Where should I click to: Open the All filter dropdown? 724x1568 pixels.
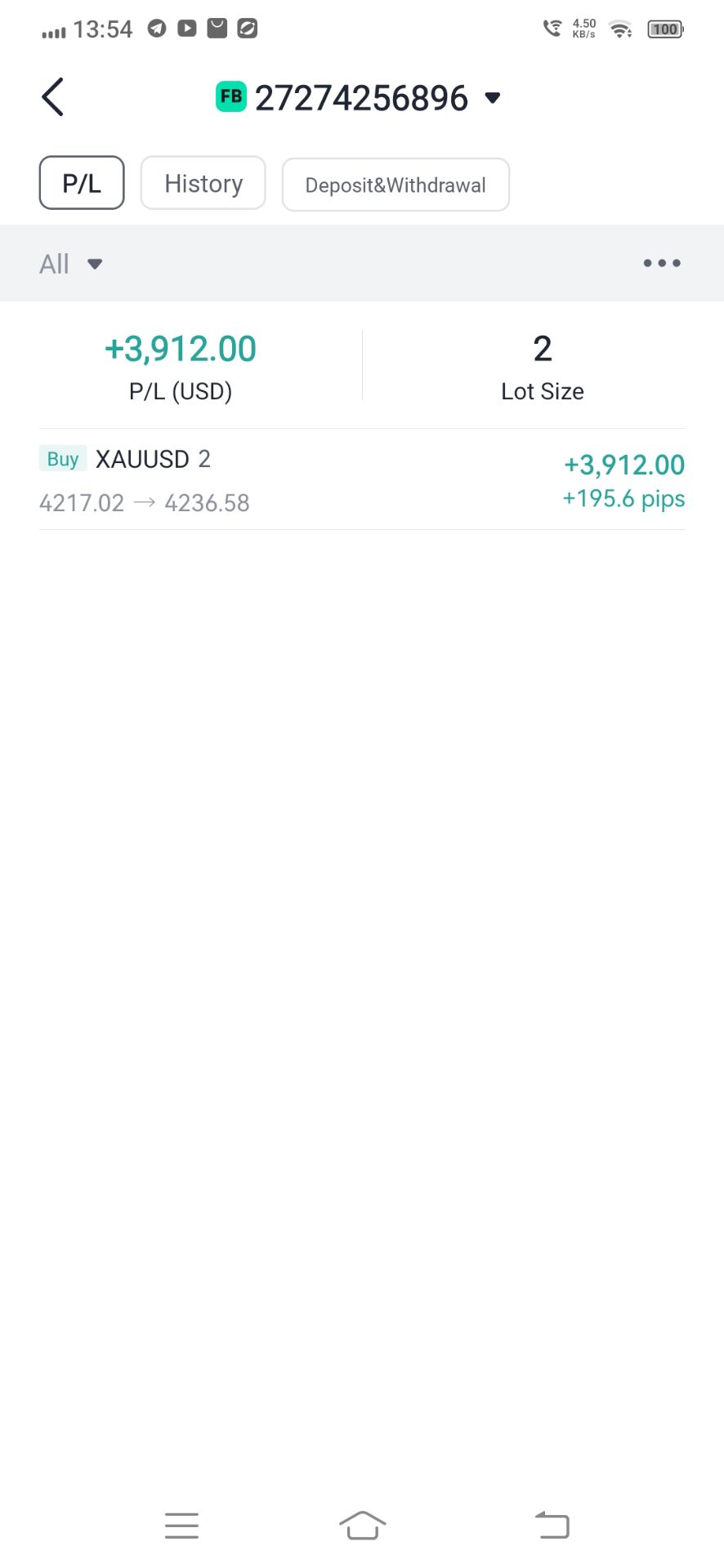pyautogui.click(x=71, y=264)
